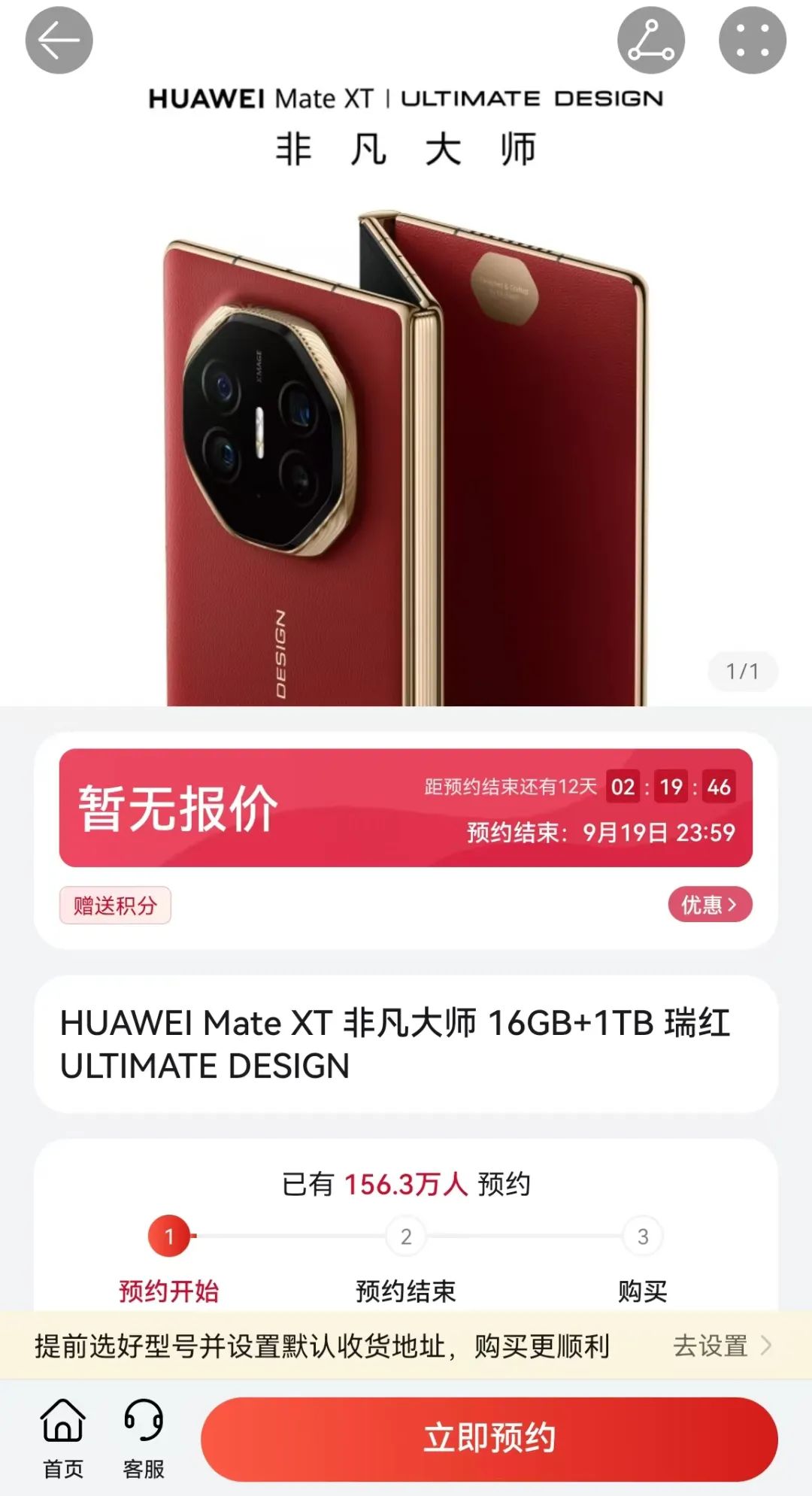Screen dimensions: 812x1496
Task: Go back using the arrow icon
Action: [x=59, y=41]
